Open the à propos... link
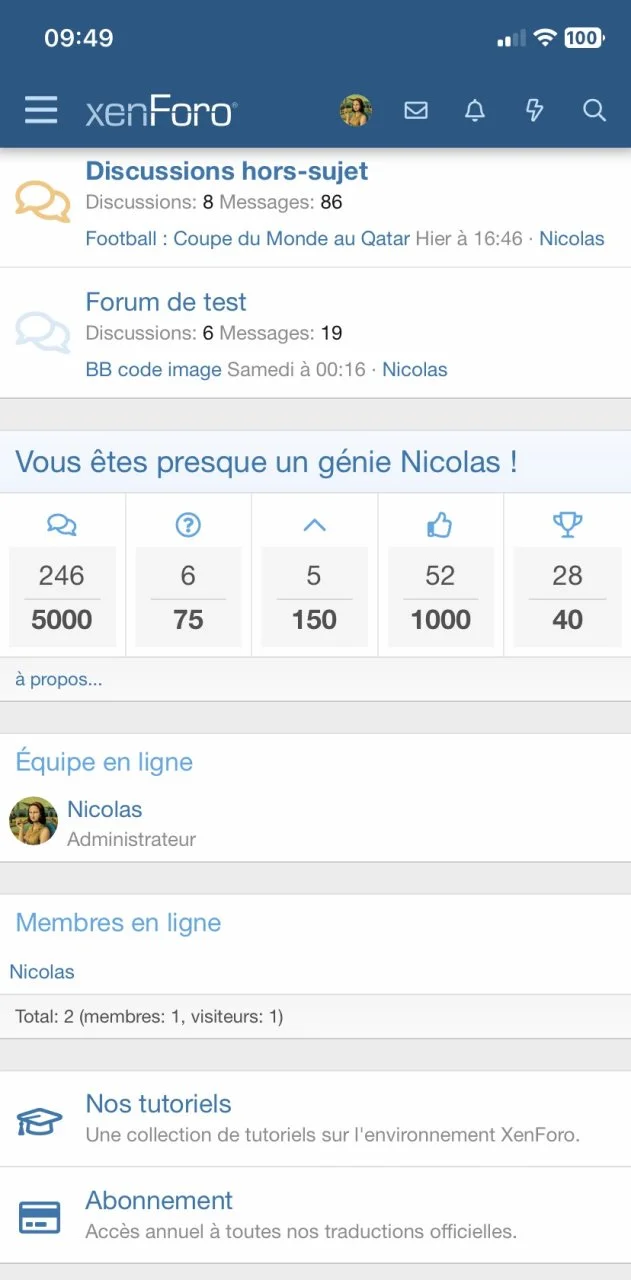 coord(58,680)
